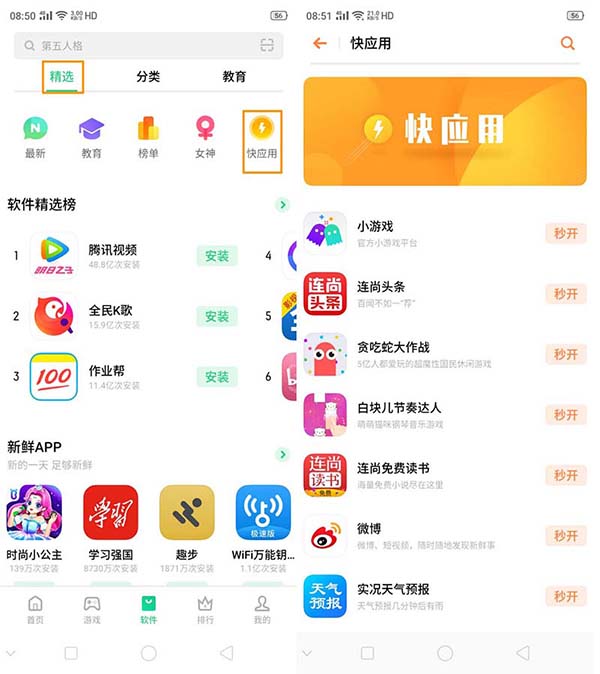
Task: Tap 安装 next to 全民K歌
Action: pyautogui.click(x=217, y=316)
